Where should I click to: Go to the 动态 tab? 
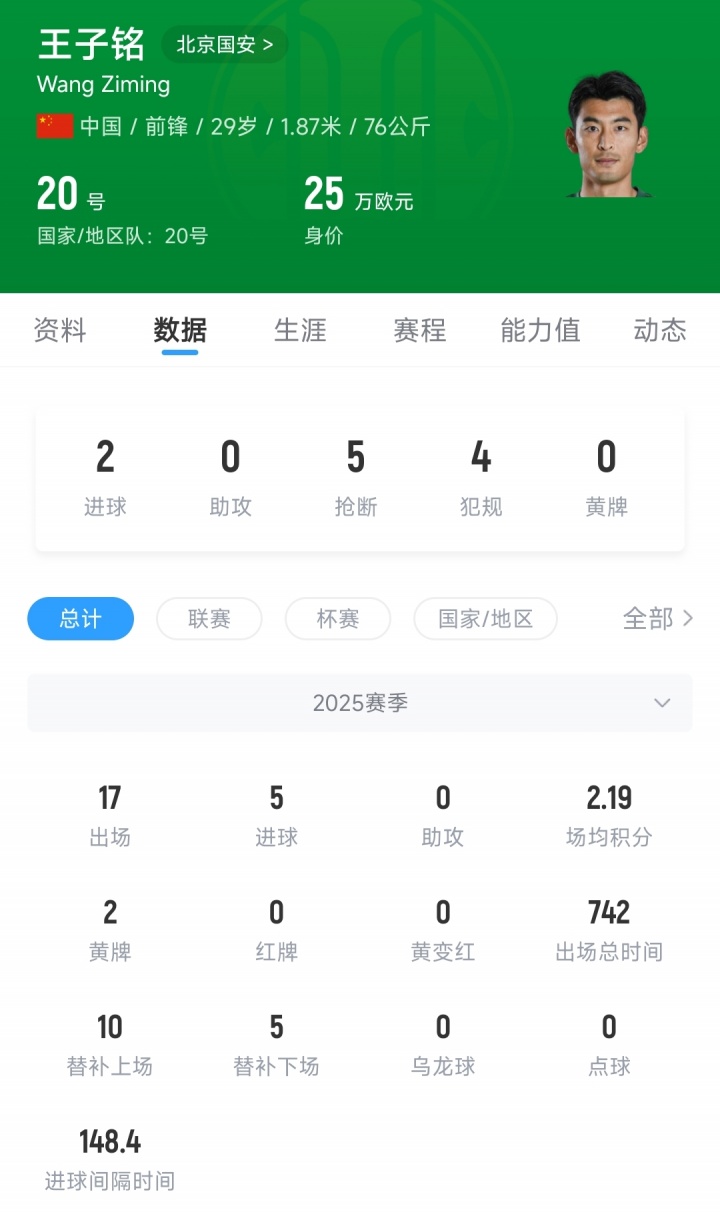point(660,330)
